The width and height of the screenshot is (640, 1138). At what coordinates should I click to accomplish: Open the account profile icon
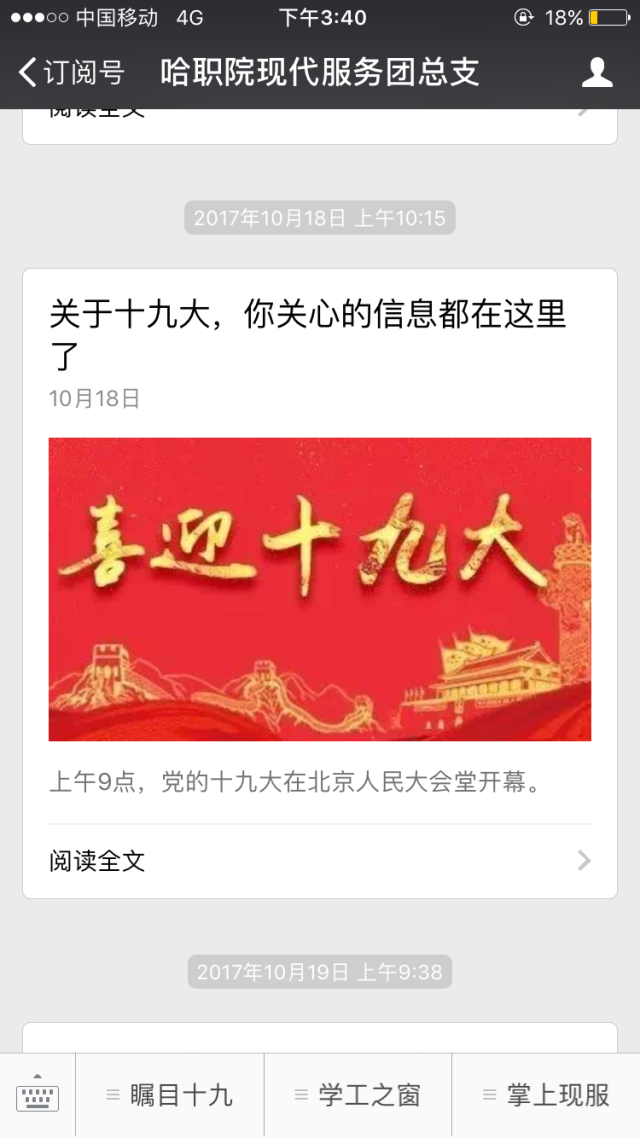point(597,72)
